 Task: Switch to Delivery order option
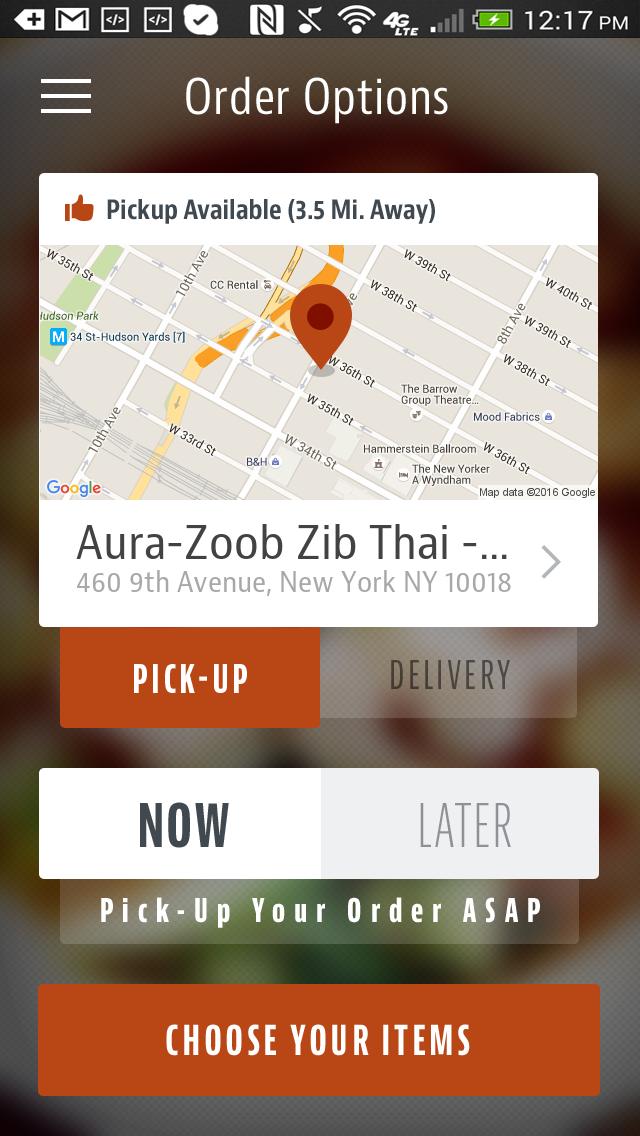(449, 675)
